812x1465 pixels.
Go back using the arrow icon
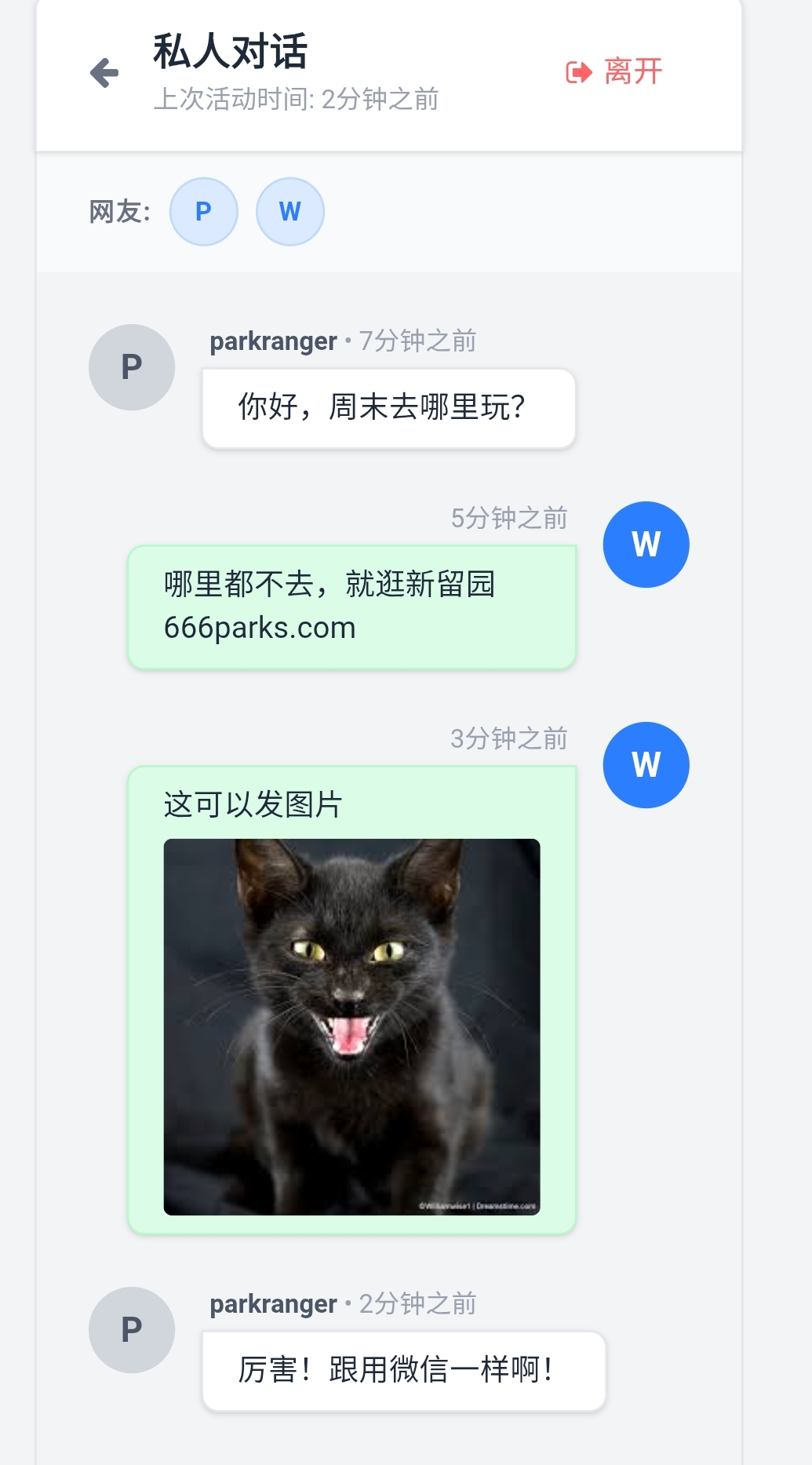pos(104,73)
